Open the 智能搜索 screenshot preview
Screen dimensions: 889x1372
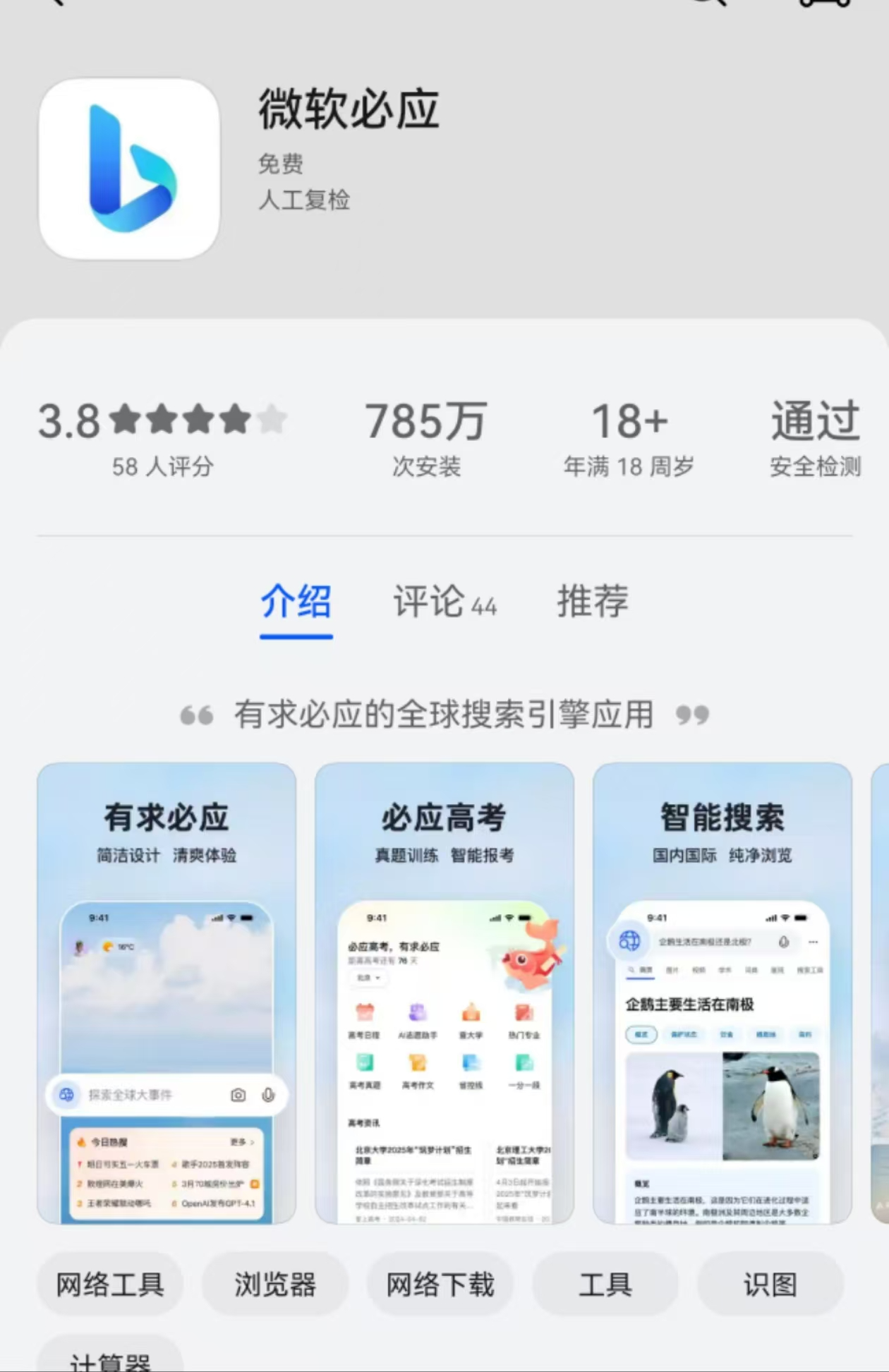tap(722, 993)
